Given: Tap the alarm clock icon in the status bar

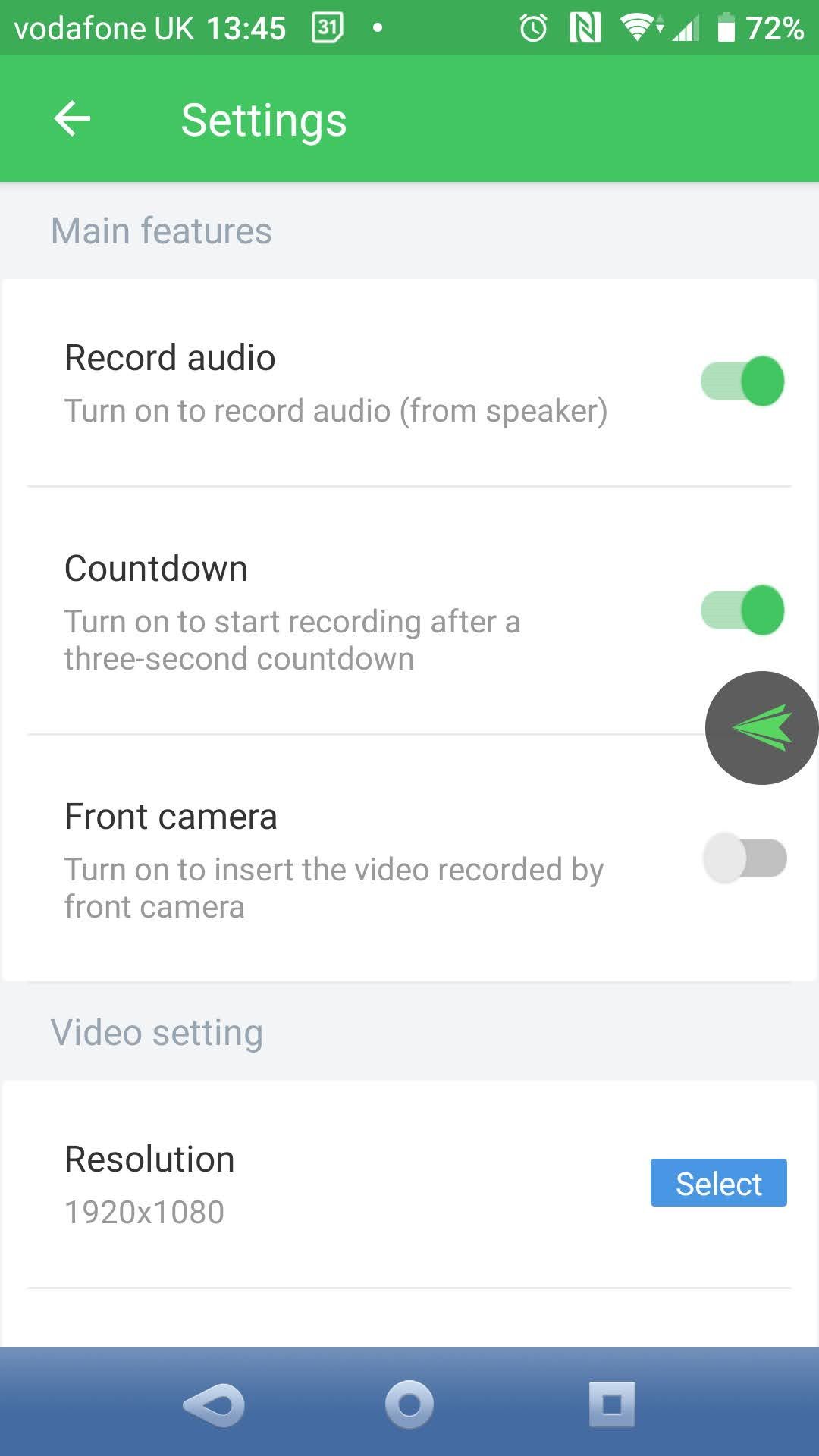Looking at the screenshot, I should [532, 27].
